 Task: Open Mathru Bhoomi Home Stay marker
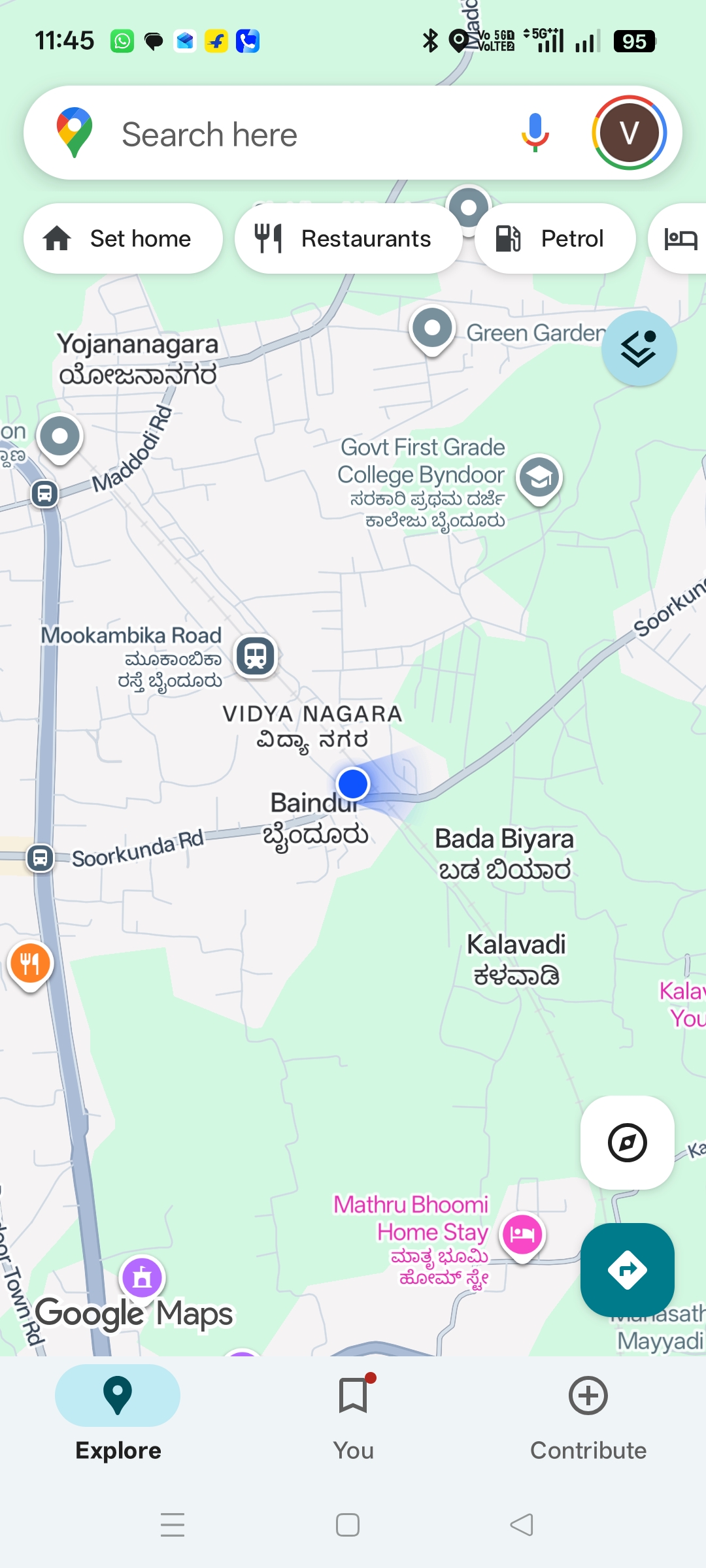pyautogui.click(x=522, y=1233)
